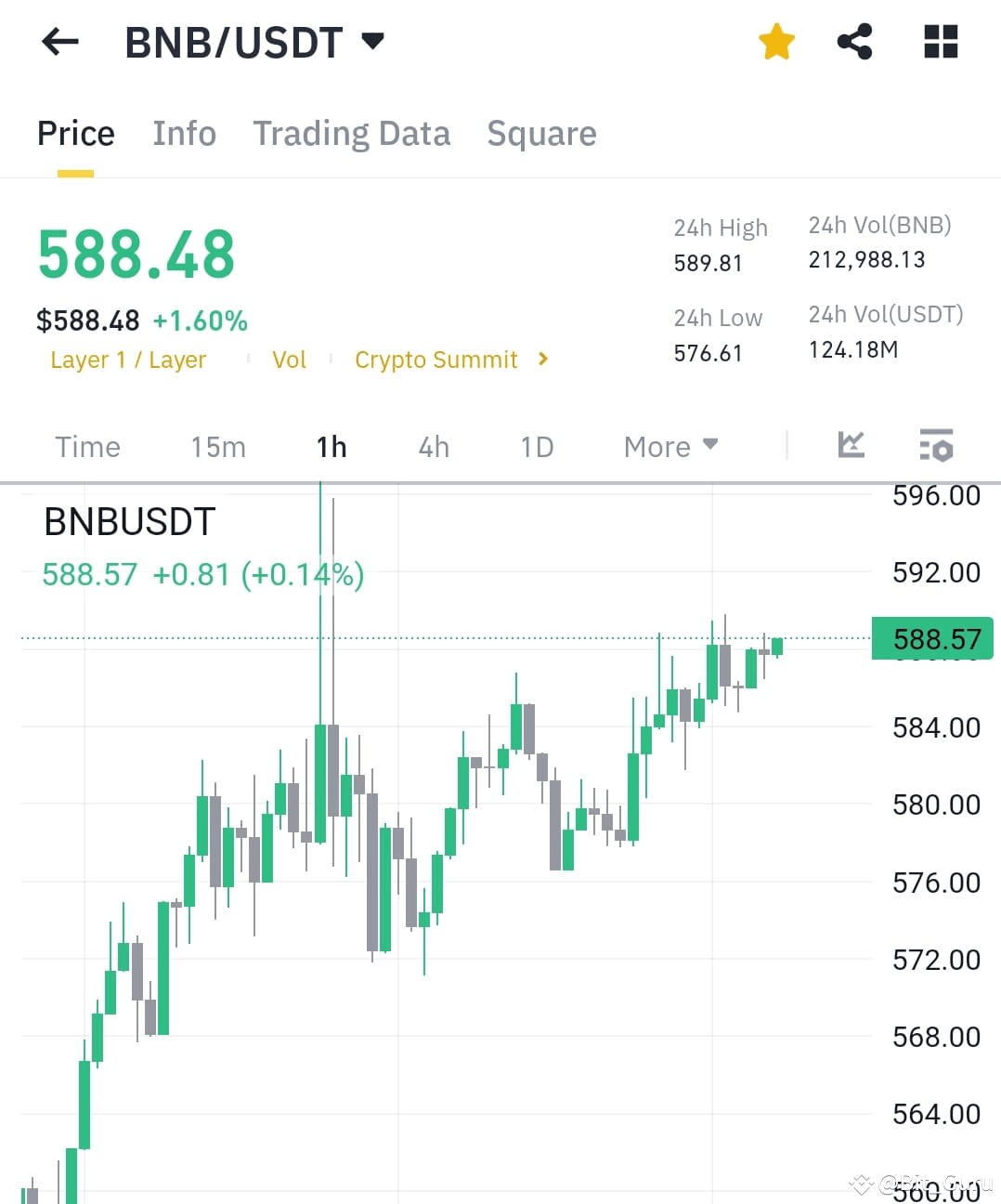Image resolution: width=1001 pixels, height=1204 pixels.
Task: Select the Info section
Action: click(x=184, y=134)
